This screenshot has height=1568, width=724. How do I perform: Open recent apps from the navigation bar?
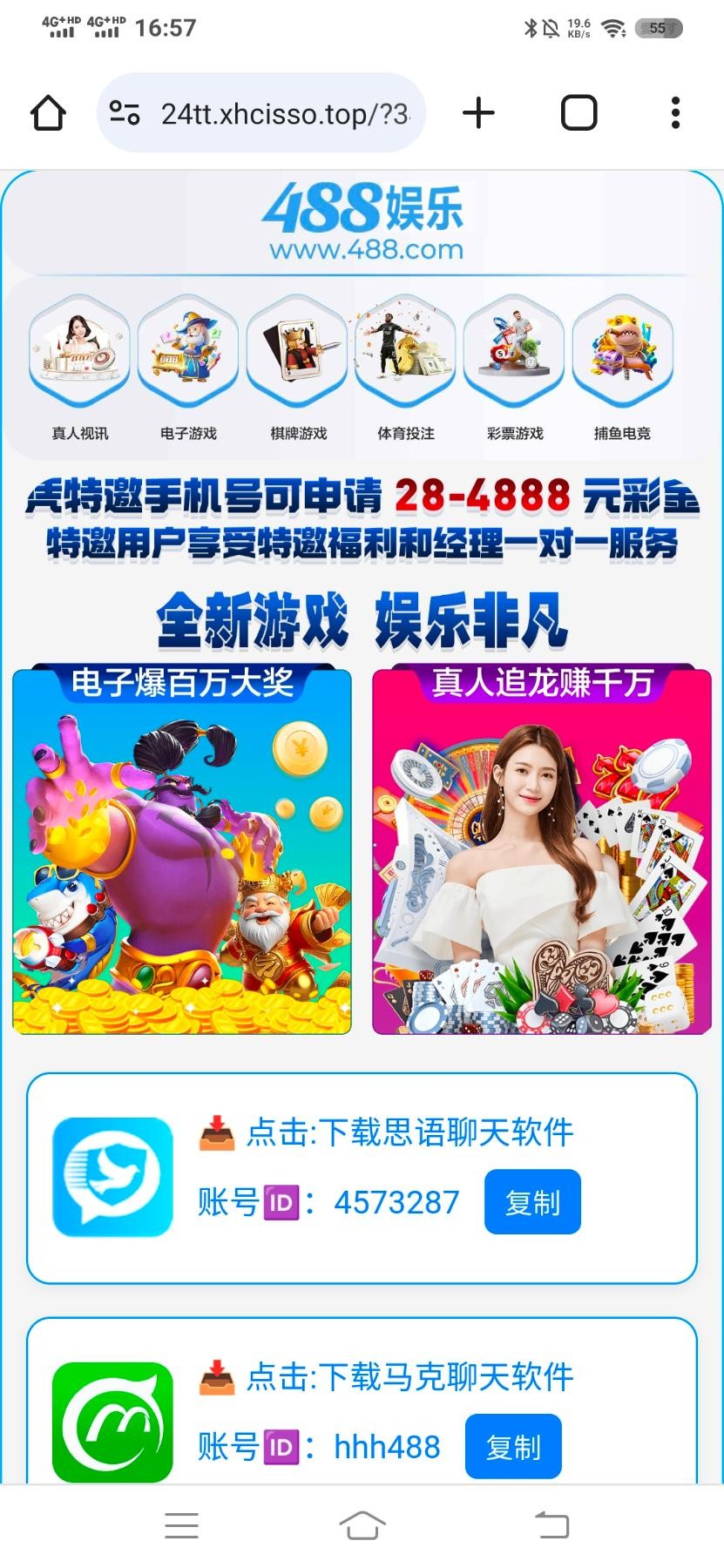pos(181,1525)
